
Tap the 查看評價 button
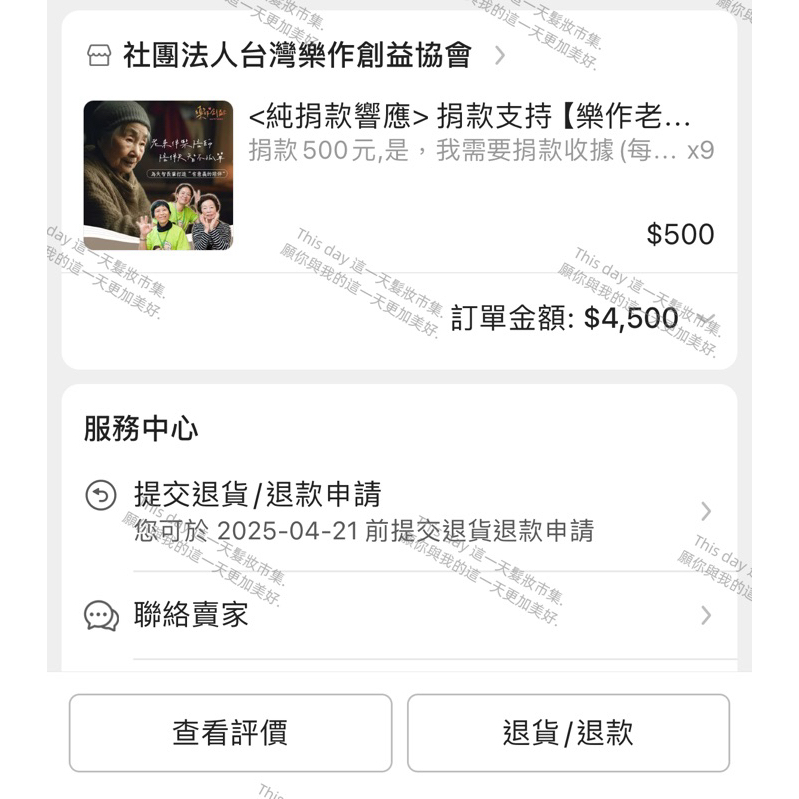230,733
